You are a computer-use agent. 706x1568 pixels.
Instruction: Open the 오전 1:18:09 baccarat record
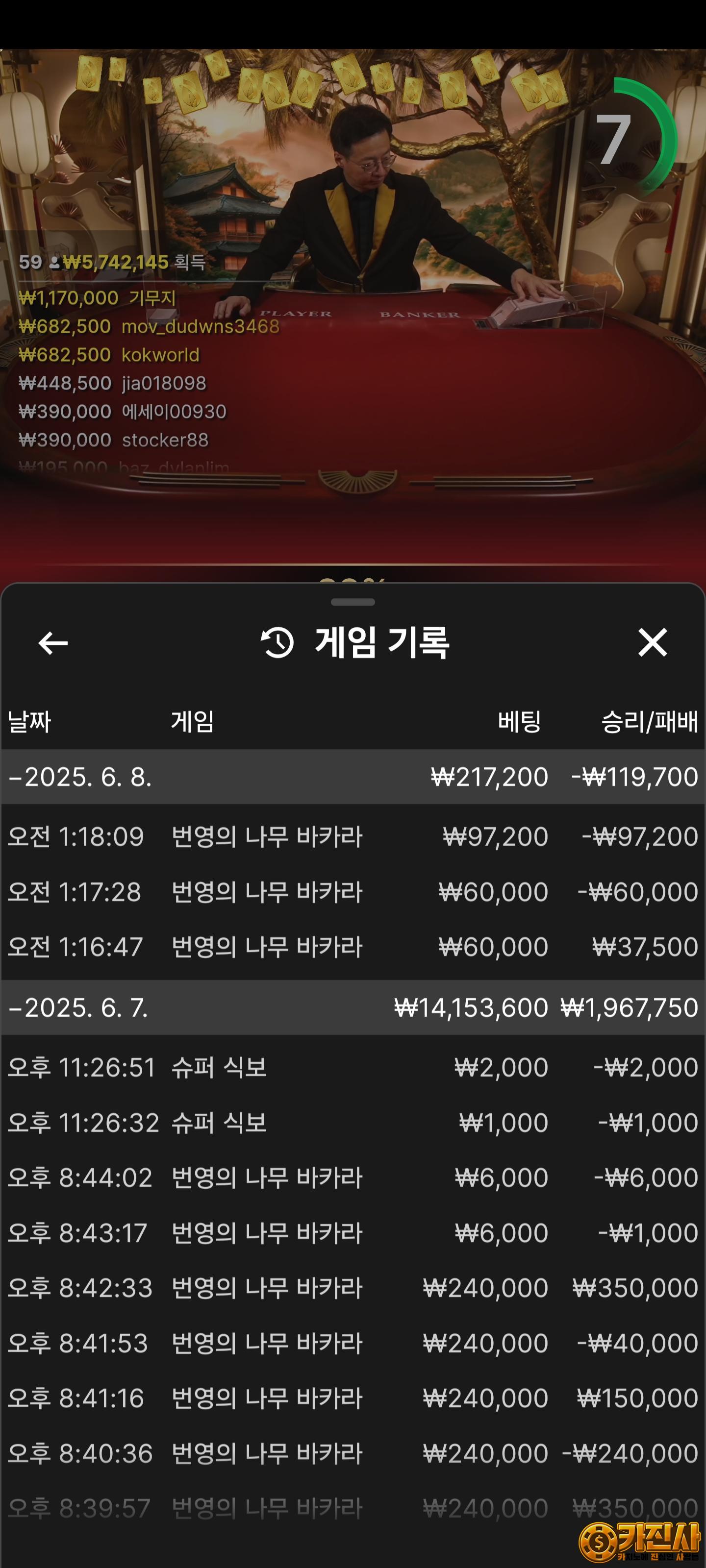point(353,836)
